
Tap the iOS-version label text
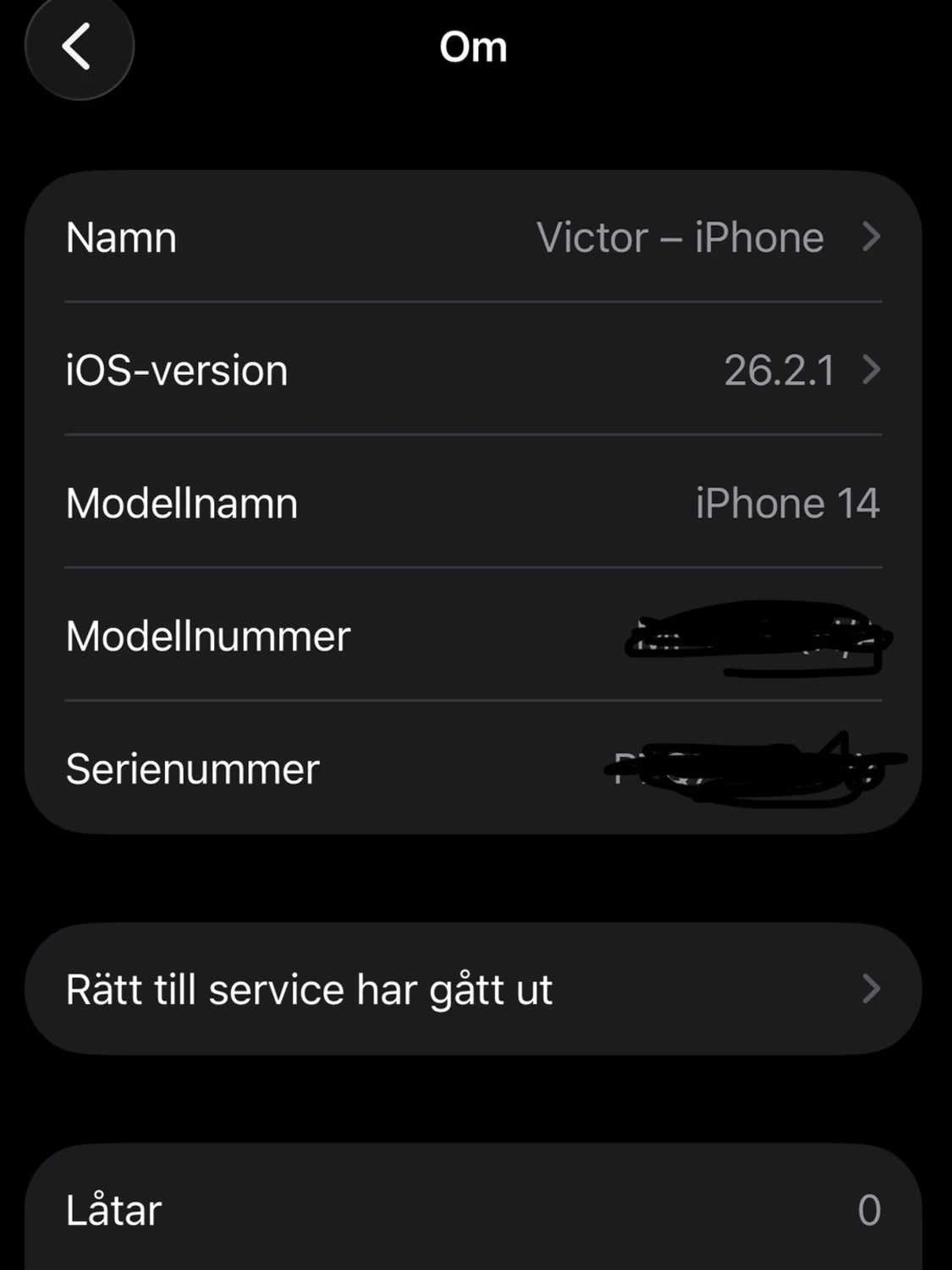[x=178, y=370]
